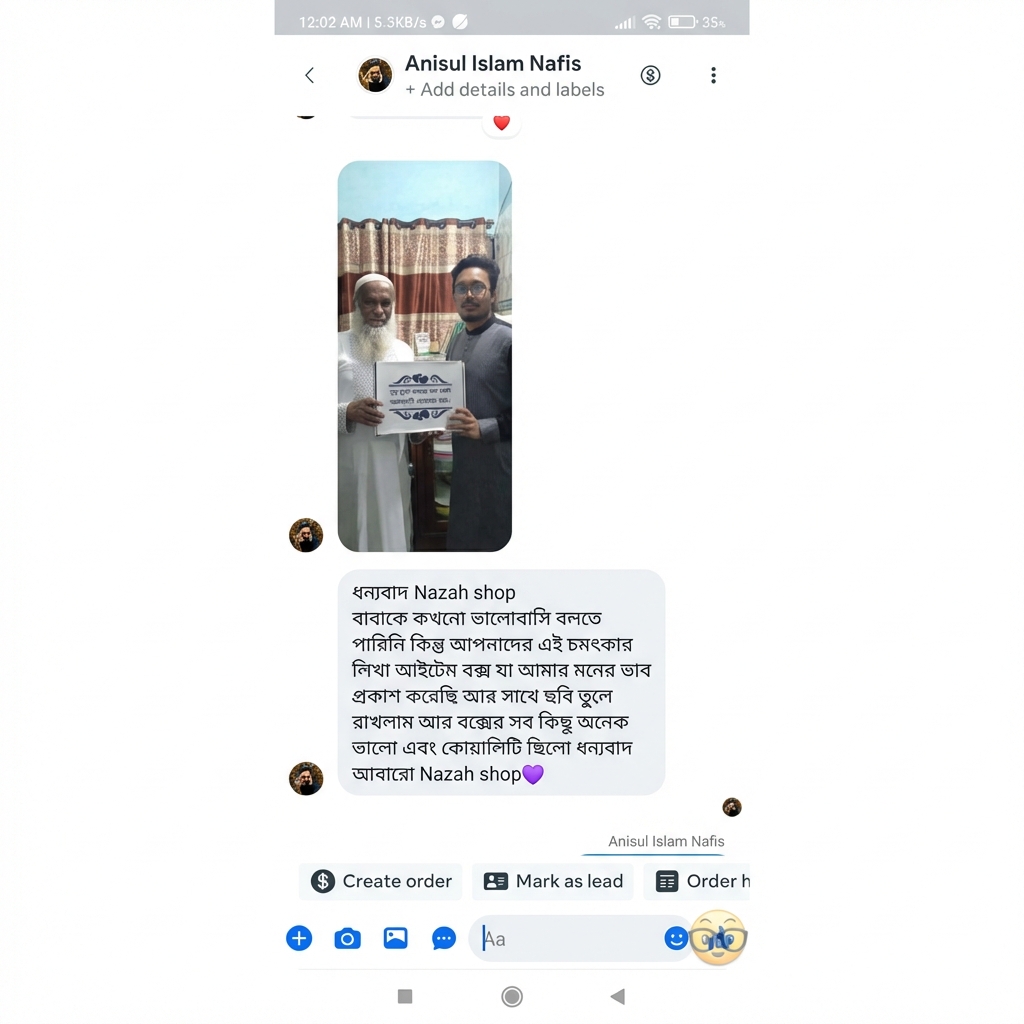Open the plus attachments menu
1024x1024 pixels.
[x=299, y=938]
